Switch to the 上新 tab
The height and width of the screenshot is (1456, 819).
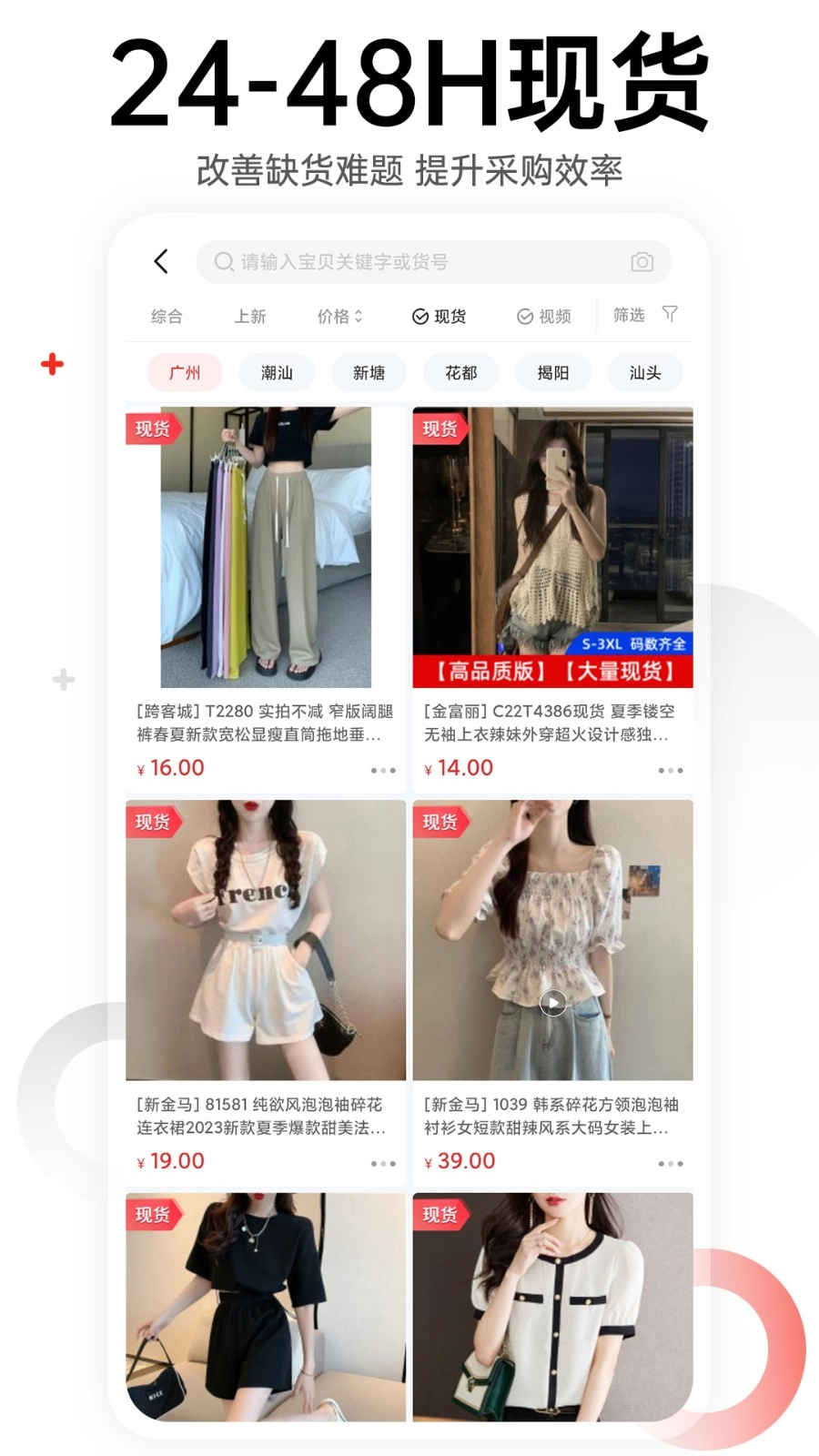pos(250,316)
